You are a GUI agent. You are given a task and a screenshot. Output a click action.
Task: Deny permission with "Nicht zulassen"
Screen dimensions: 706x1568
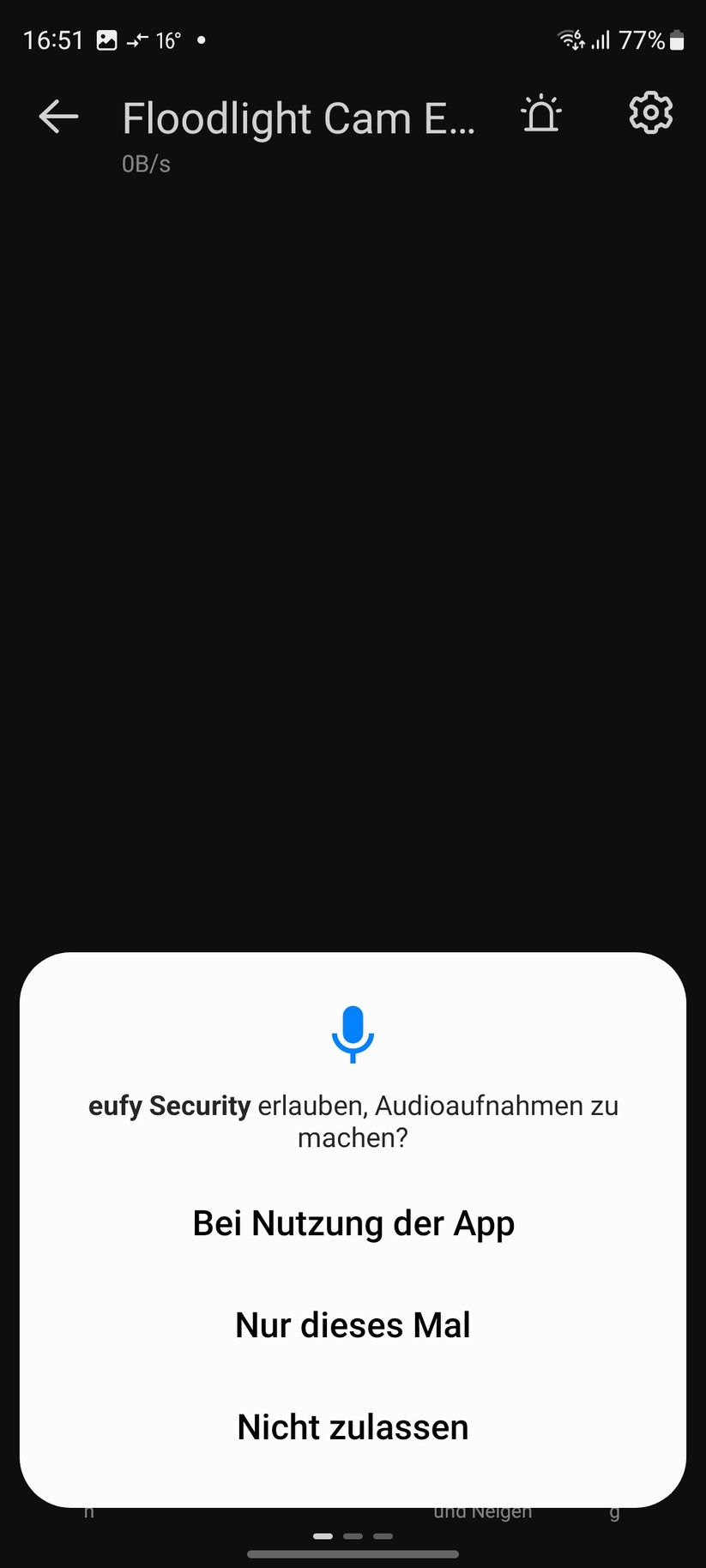pyautogui.click(x=352, y=1426)
